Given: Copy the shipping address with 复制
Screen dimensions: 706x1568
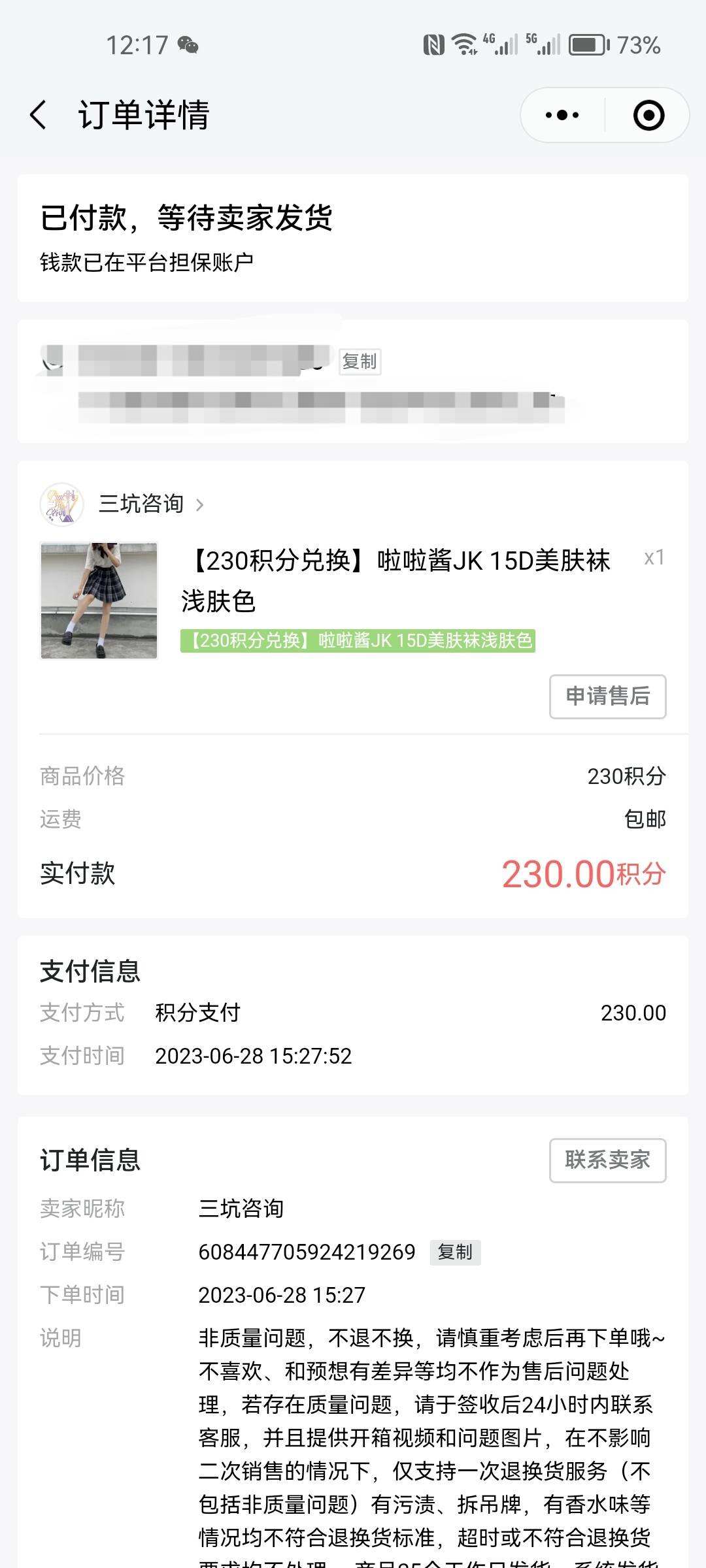Looking at the screenshot, I should [x=360, y=361].
